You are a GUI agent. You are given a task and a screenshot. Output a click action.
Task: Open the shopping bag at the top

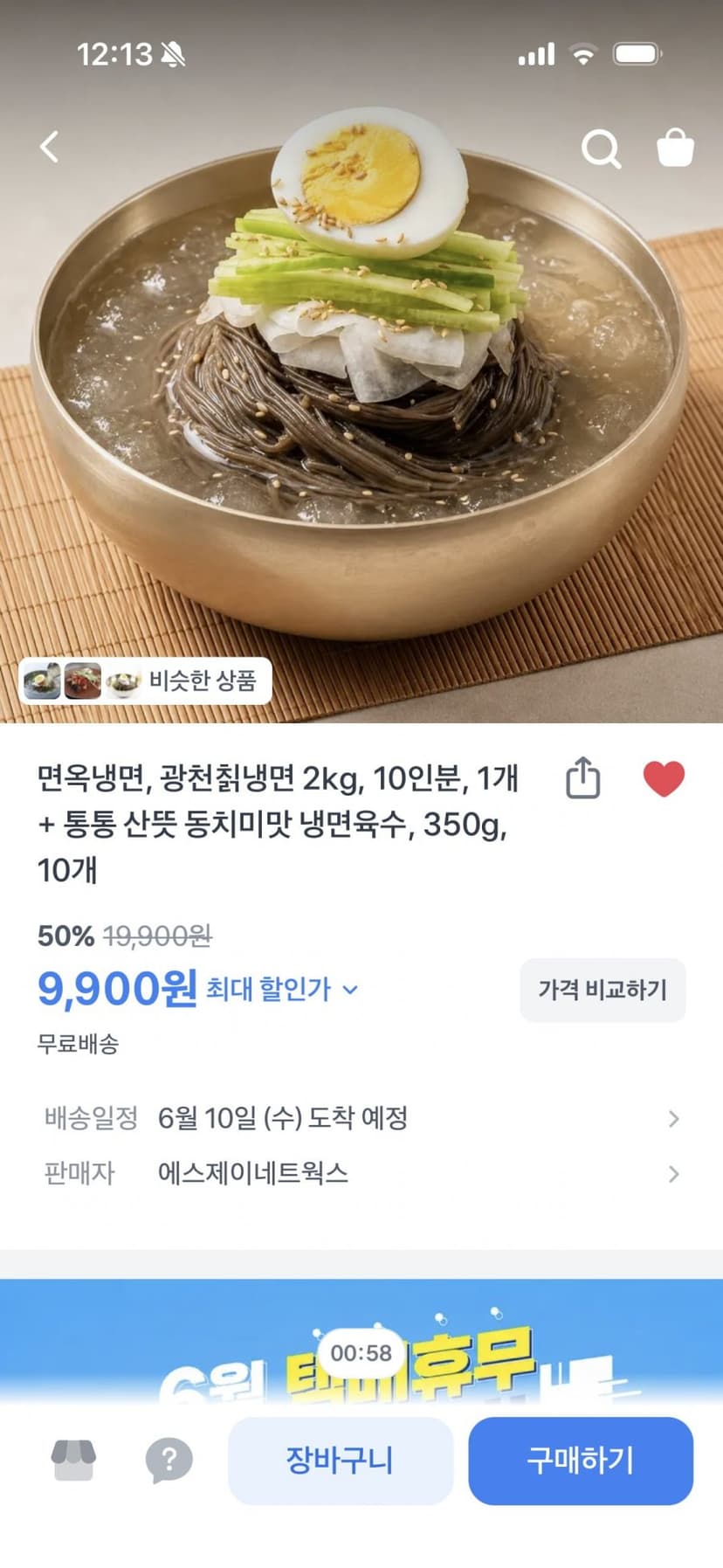pyautogui.click(x=675, y=147)
